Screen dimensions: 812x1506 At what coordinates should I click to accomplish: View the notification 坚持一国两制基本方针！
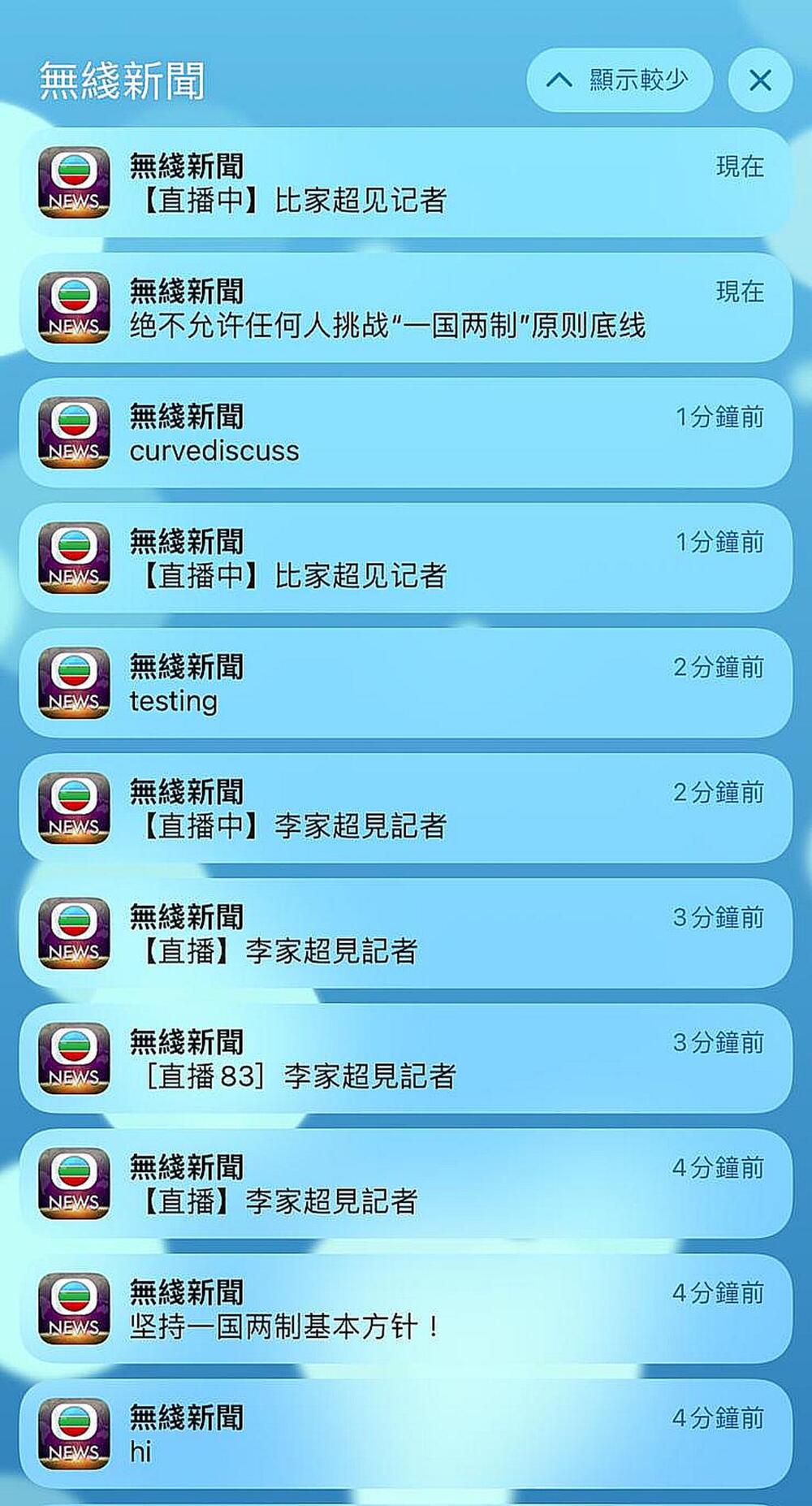(406, 1309)
